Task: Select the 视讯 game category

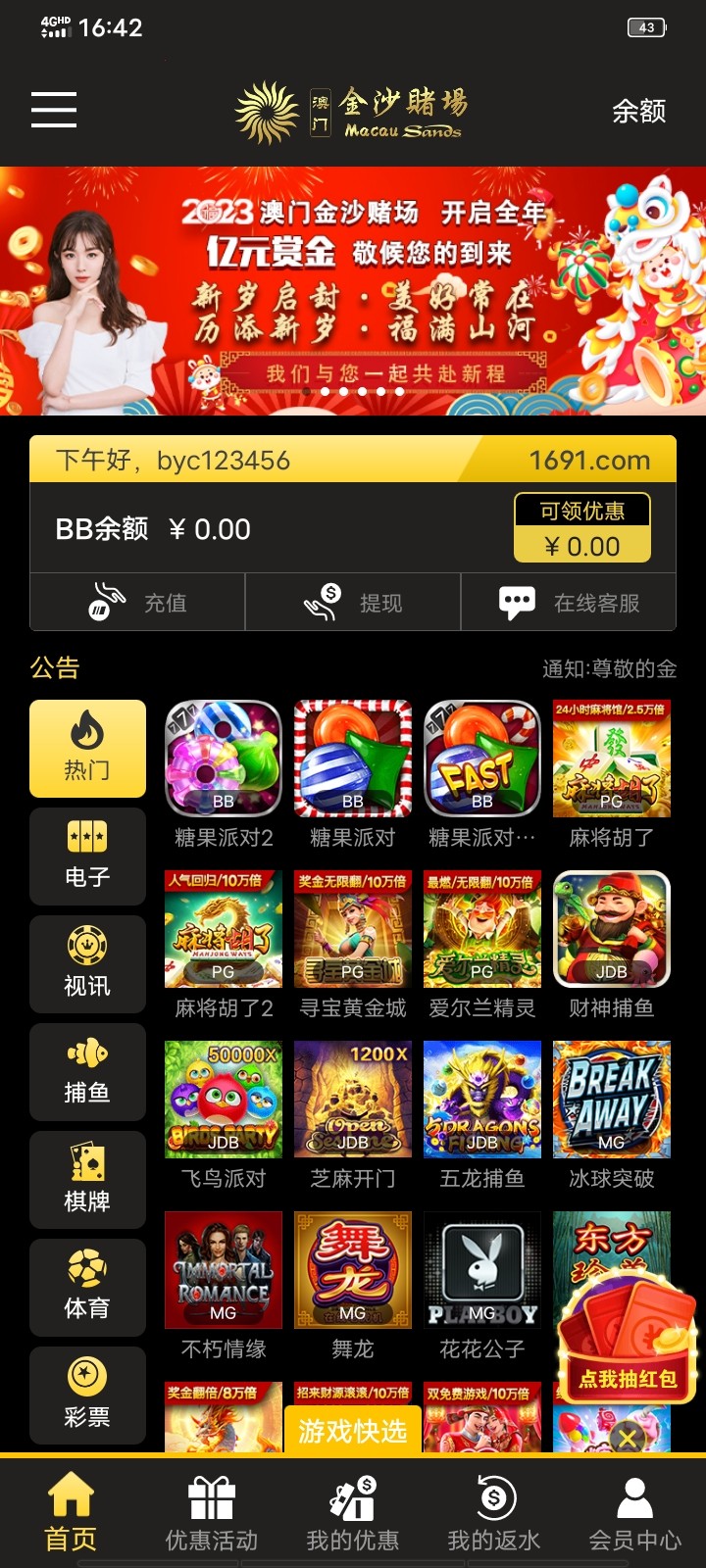Action: pyautogui.click(x=87, y=964)
